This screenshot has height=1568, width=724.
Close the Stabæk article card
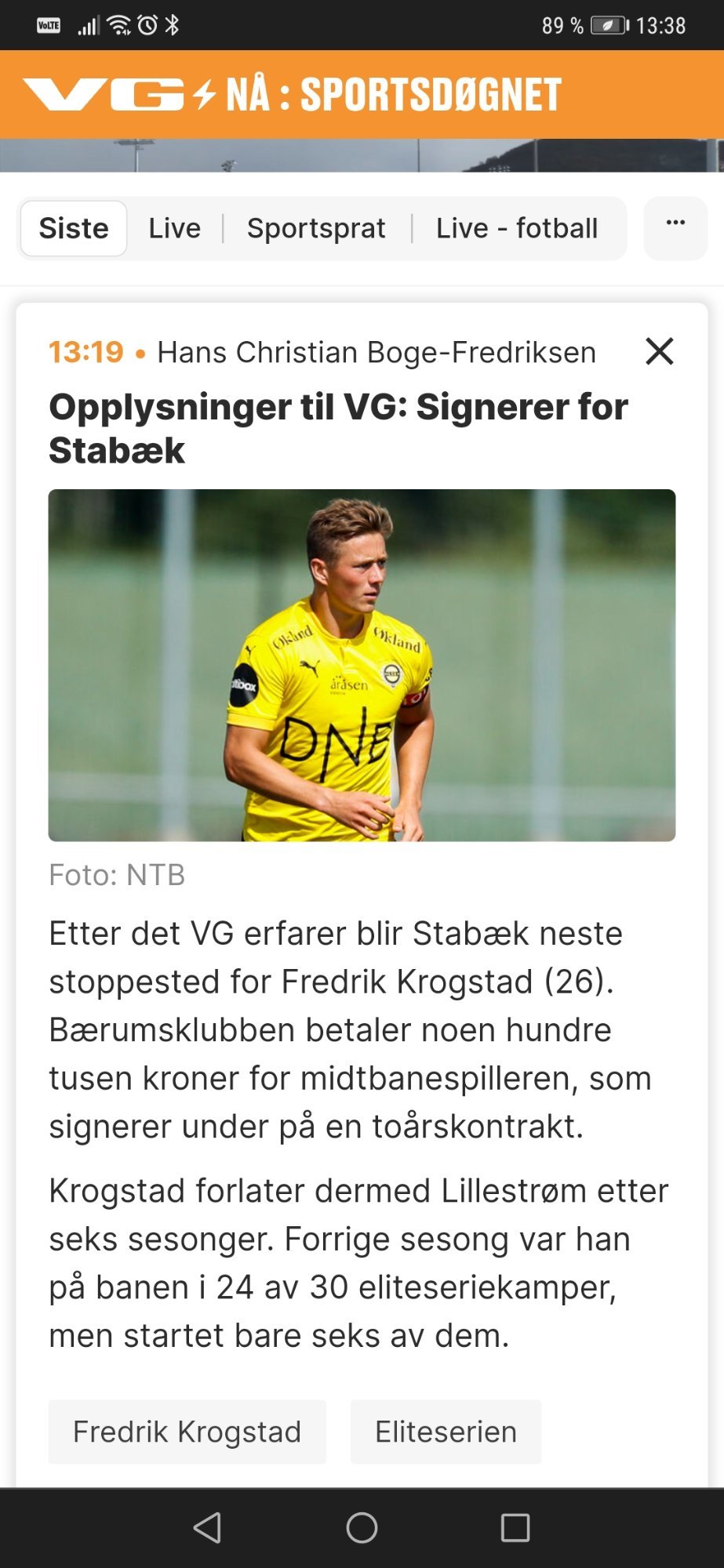click(660, 351)
